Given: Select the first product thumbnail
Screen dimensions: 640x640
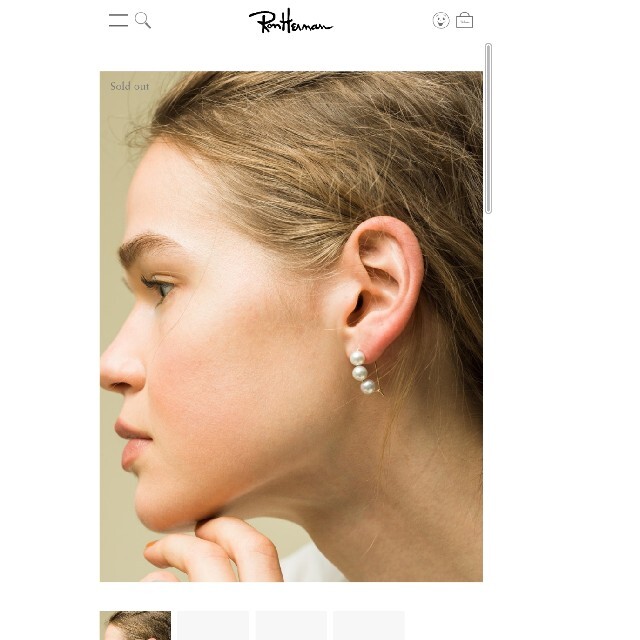Looking at the screenshot, I should click(136, 625).
